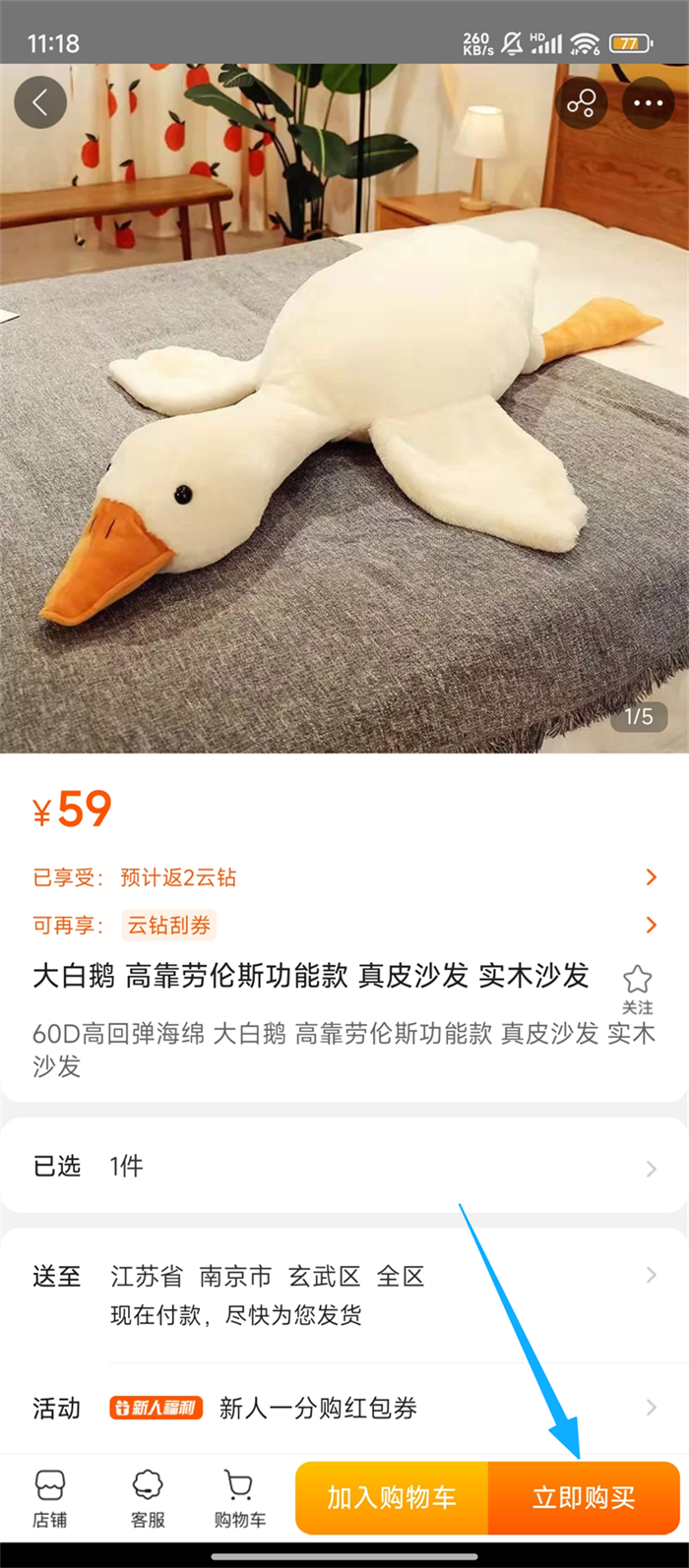
Task: Visit the 店铺 store page
Action: [49, 1499]
